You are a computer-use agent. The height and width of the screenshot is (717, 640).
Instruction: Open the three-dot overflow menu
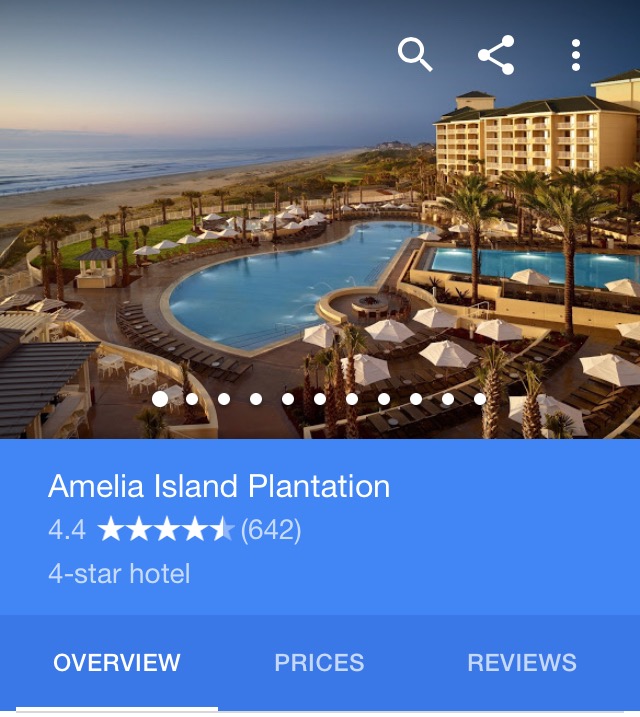click(576, 54)
